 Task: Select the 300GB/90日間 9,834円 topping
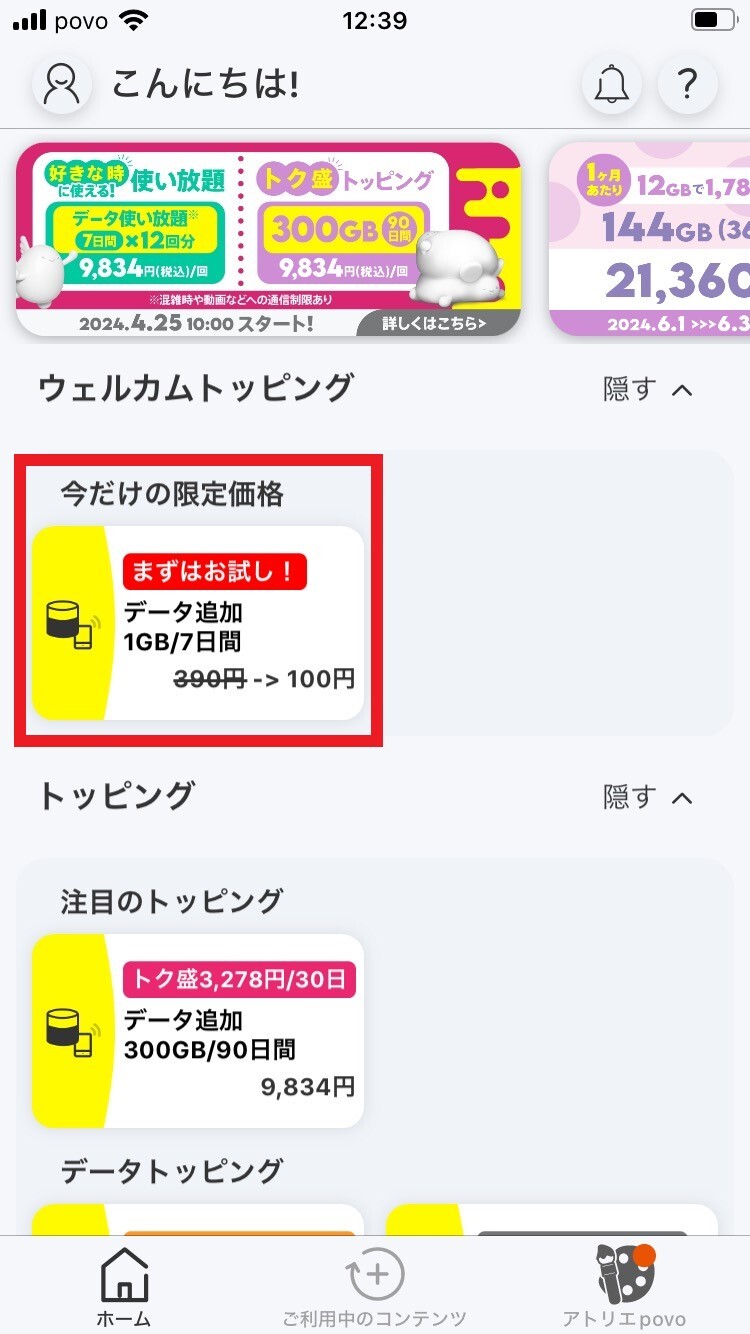click(198, 1031)
